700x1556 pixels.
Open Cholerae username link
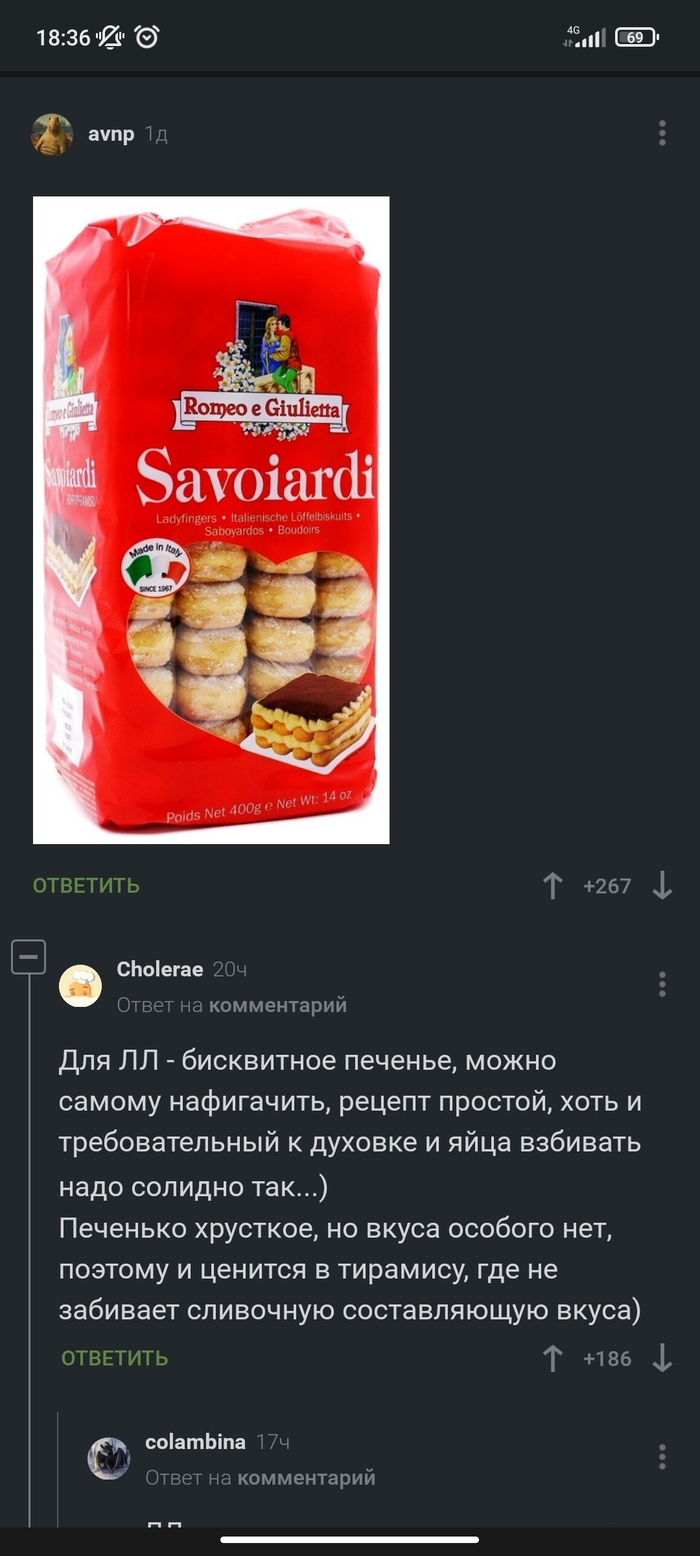click(160, 969)
